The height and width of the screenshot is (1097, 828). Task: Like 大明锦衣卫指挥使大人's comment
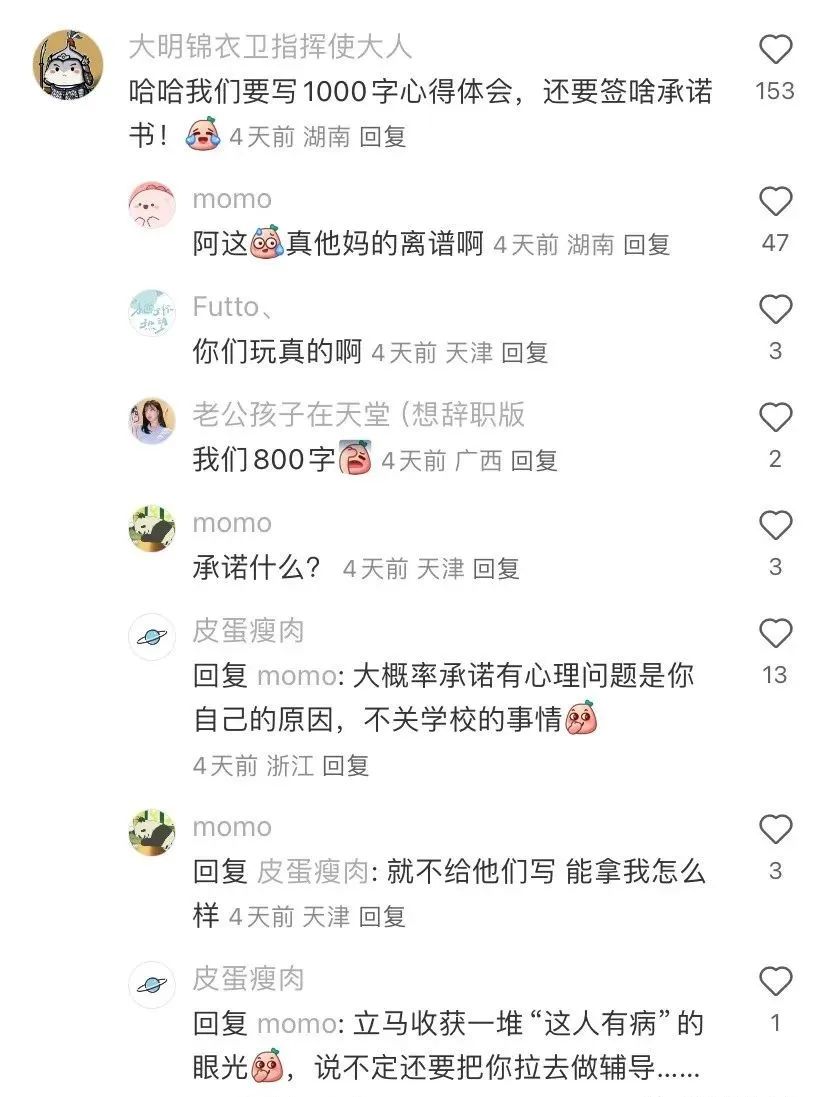click(775, 50)
